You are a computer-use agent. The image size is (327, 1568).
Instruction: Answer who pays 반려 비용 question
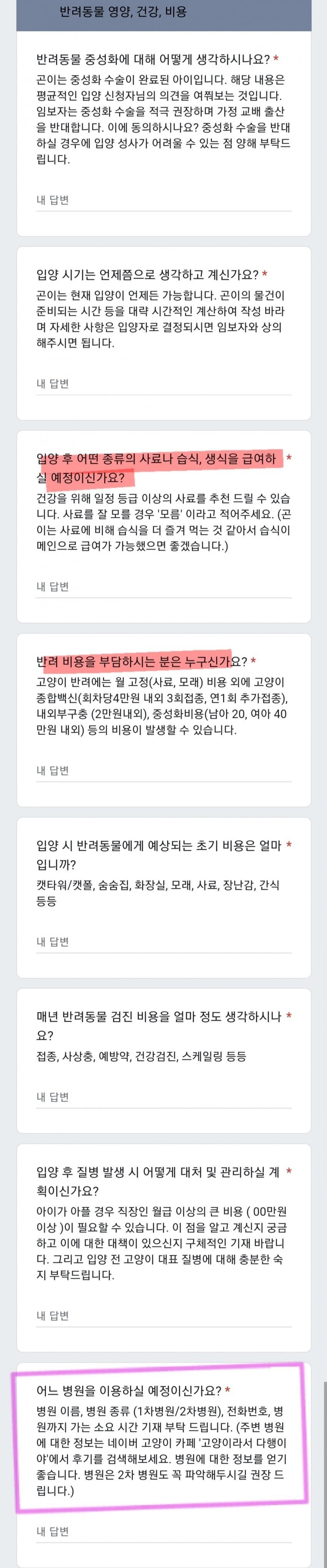tap(163, 771)
